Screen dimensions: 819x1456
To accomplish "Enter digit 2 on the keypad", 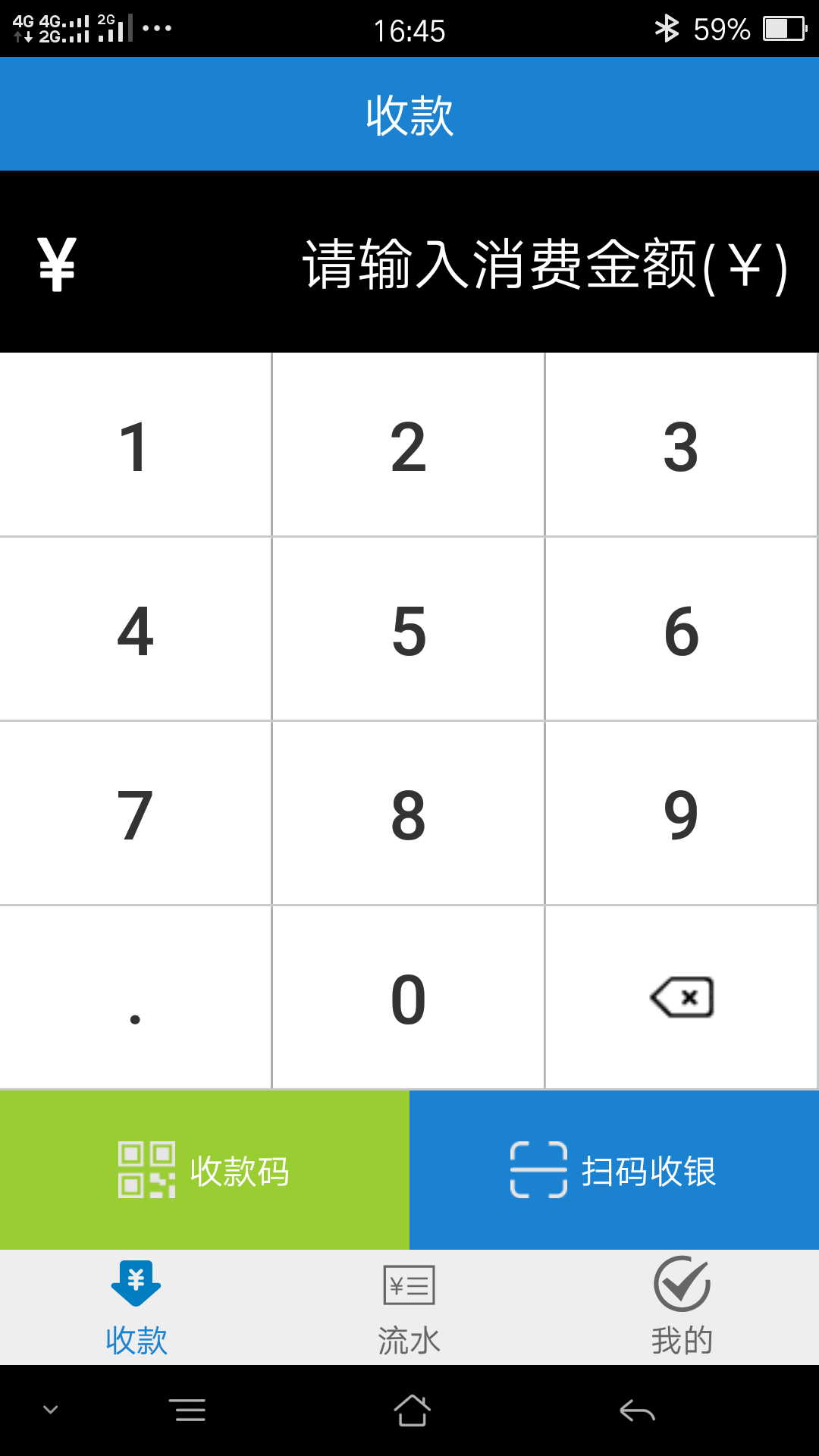I will pyautogui.click(x=408, y=446).
